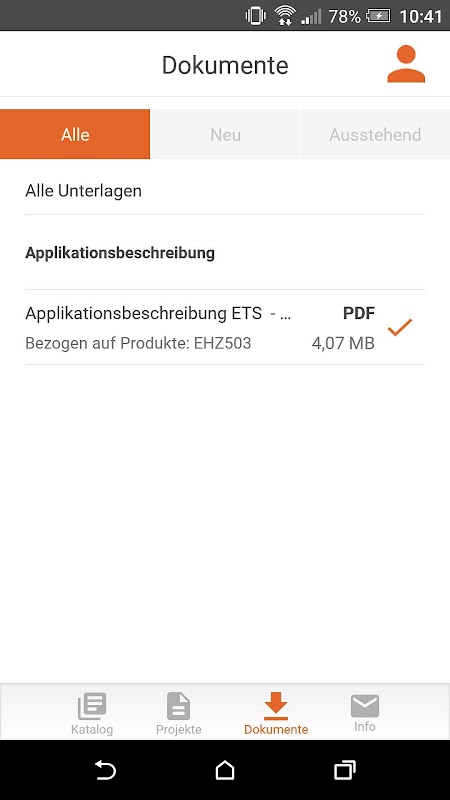This screenshot has width=450, height=800.
Task: Select the Alle tab
Action: [x=75, y=134]
